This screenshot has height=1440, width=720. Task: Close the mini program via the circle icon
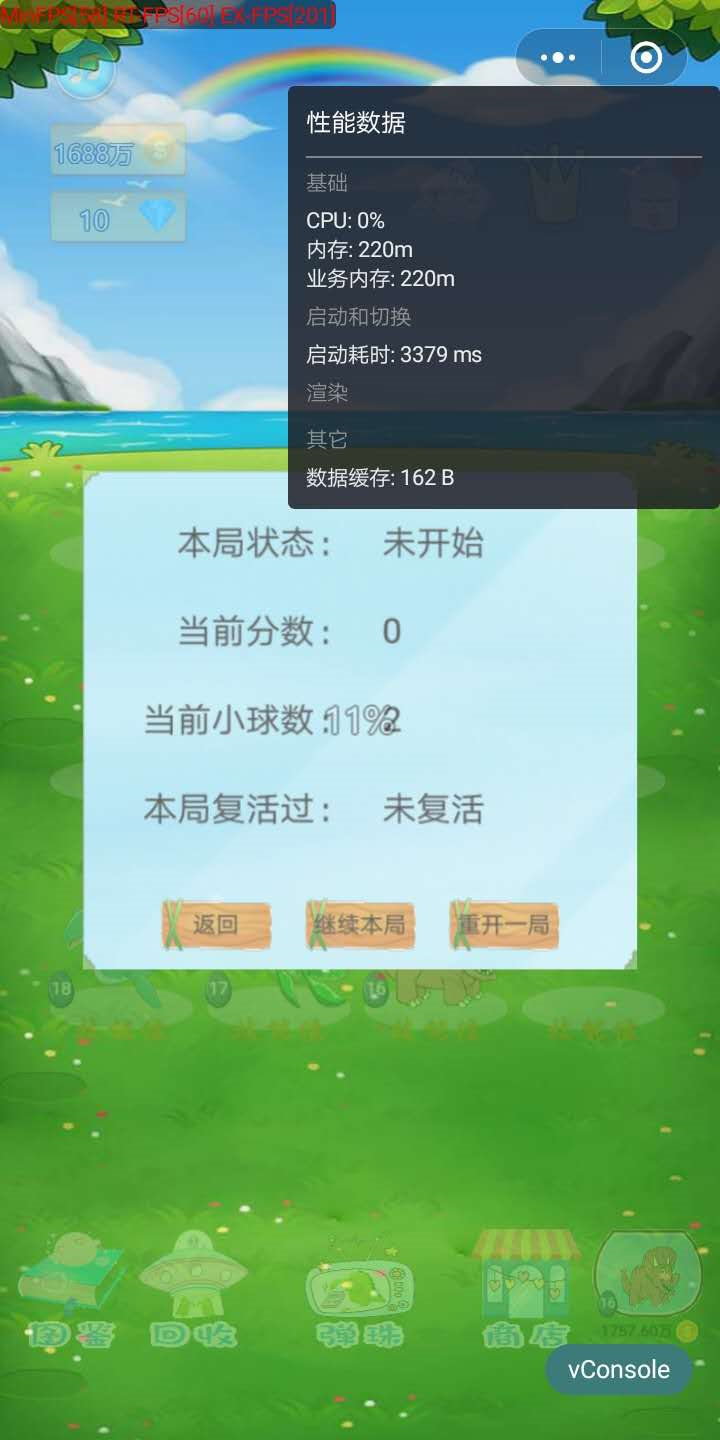(x=646, y=58)
